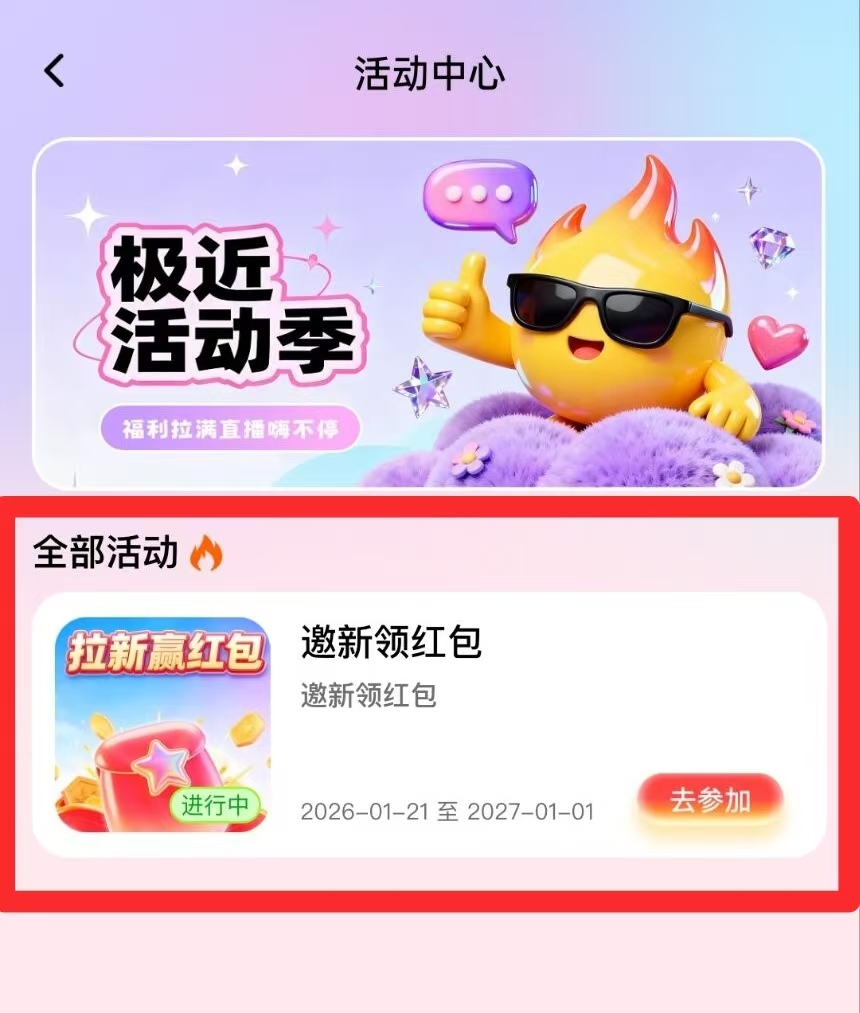The height and width of the screenshot is (1013, 860).
Task: Go back using the top-left arrow
Action: (54, 71)
